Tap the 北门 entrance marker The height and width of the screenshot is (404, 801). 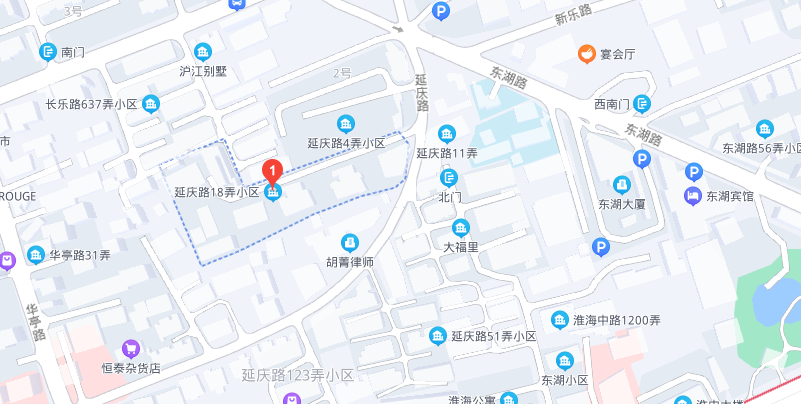(450, 178)
